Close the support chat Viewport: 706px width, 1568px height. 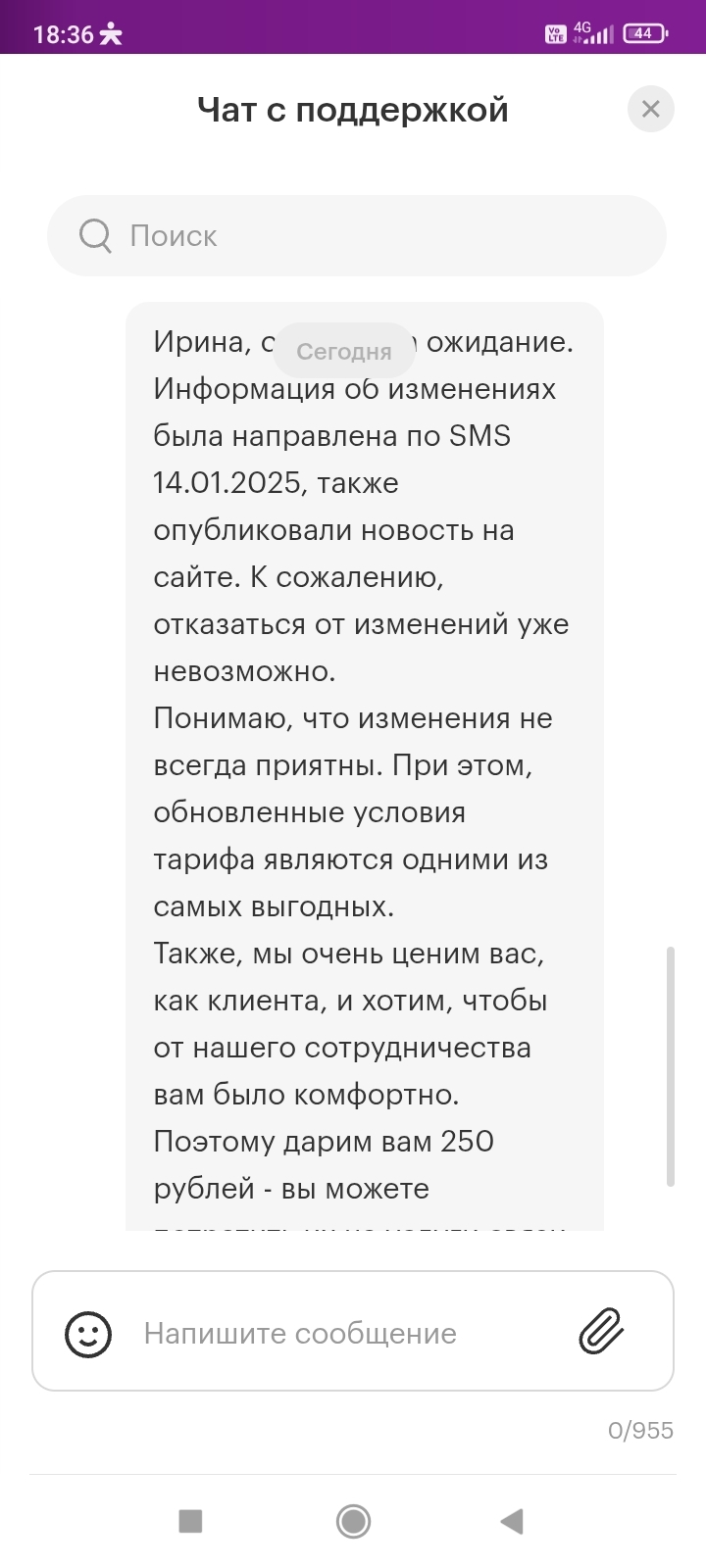click(x=650, y=109)
